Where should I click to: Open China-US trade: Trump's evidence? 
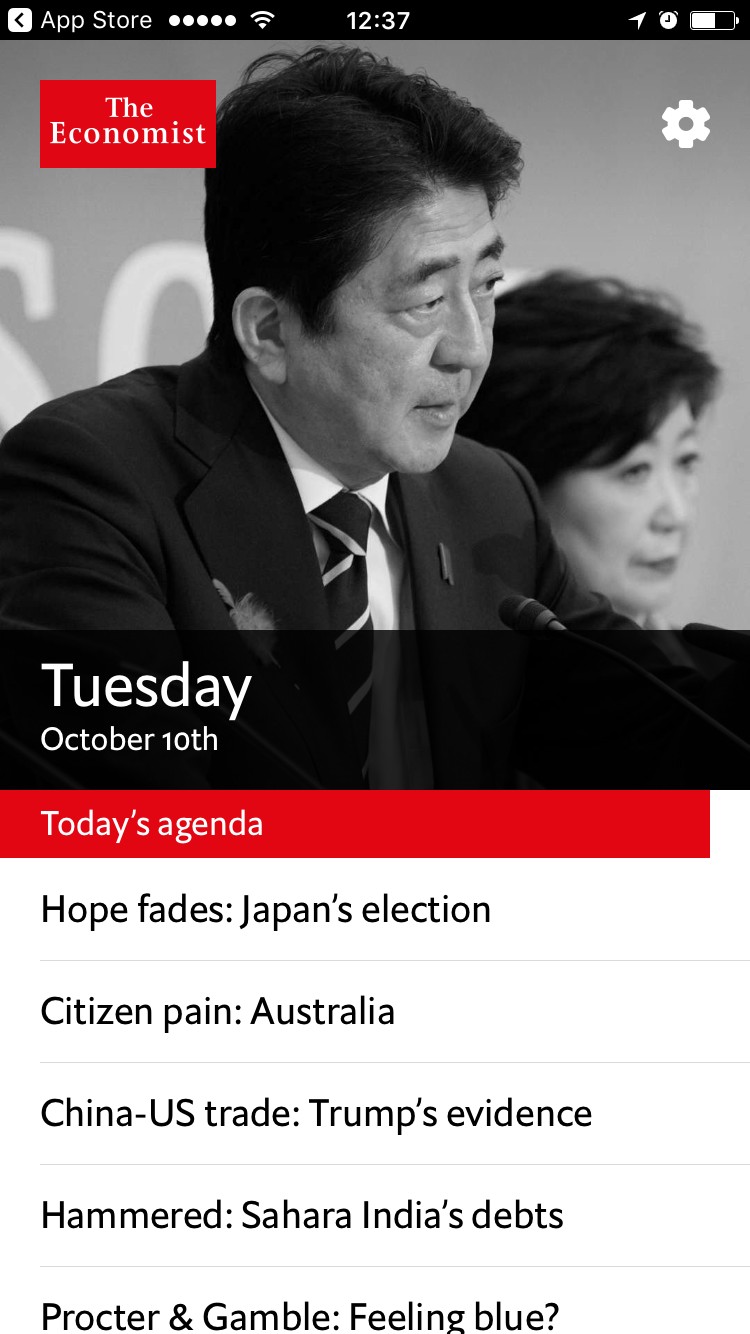(x=316, y=1114)
